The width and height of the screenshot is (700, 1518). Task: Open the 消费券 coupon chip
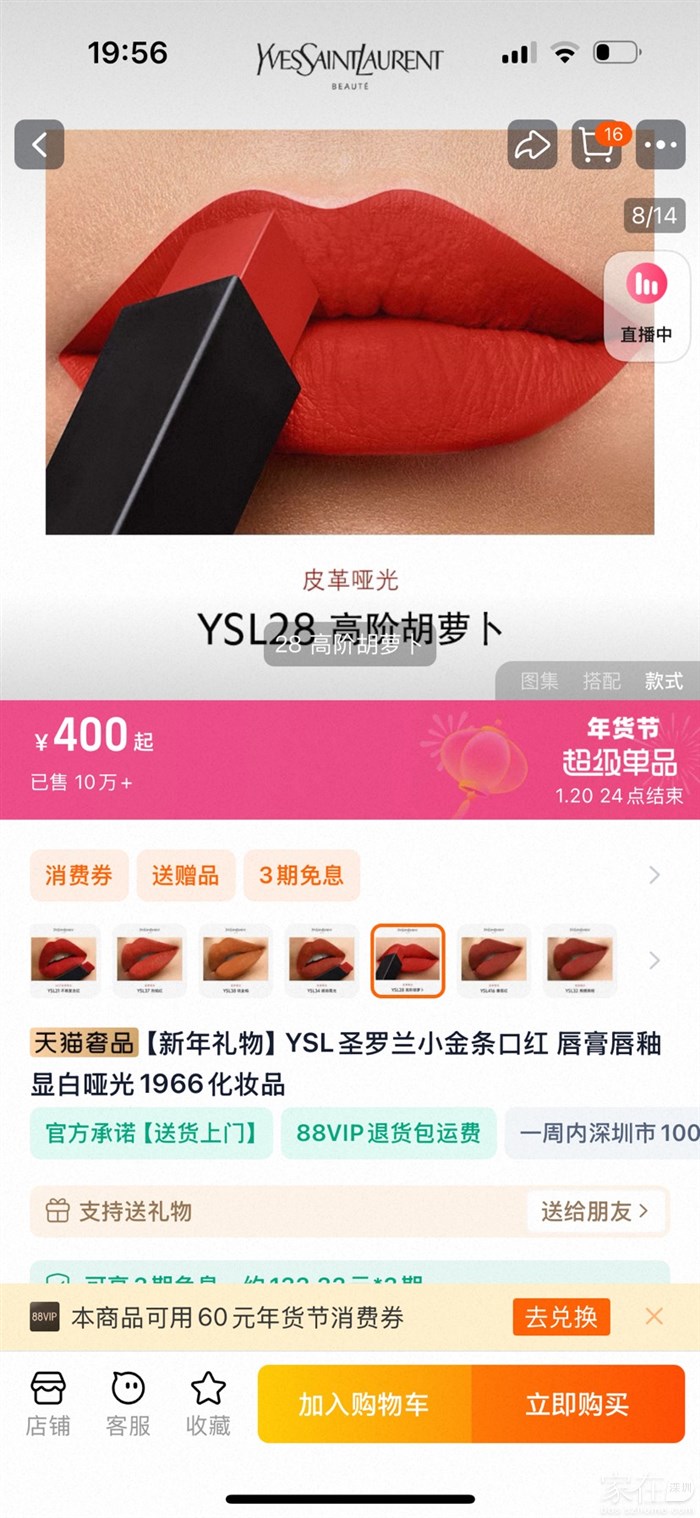pos(78,875)
